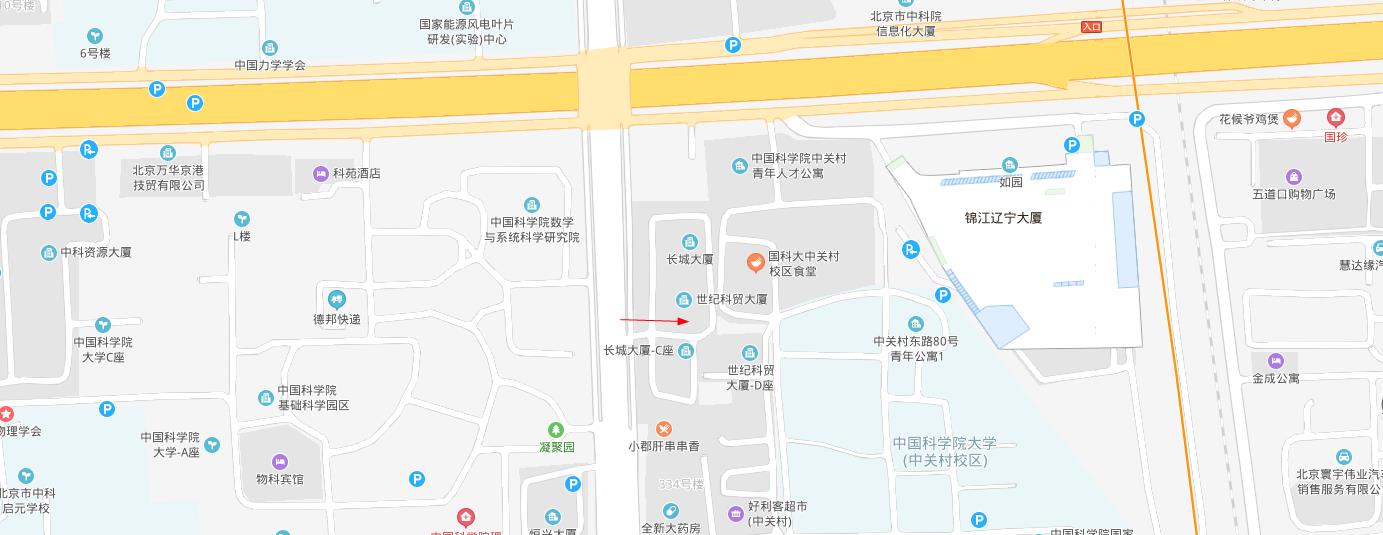Select the 长城大厦-C座 marker
The height and width of the screenshot is (535, 1383).
pos(686,351)
